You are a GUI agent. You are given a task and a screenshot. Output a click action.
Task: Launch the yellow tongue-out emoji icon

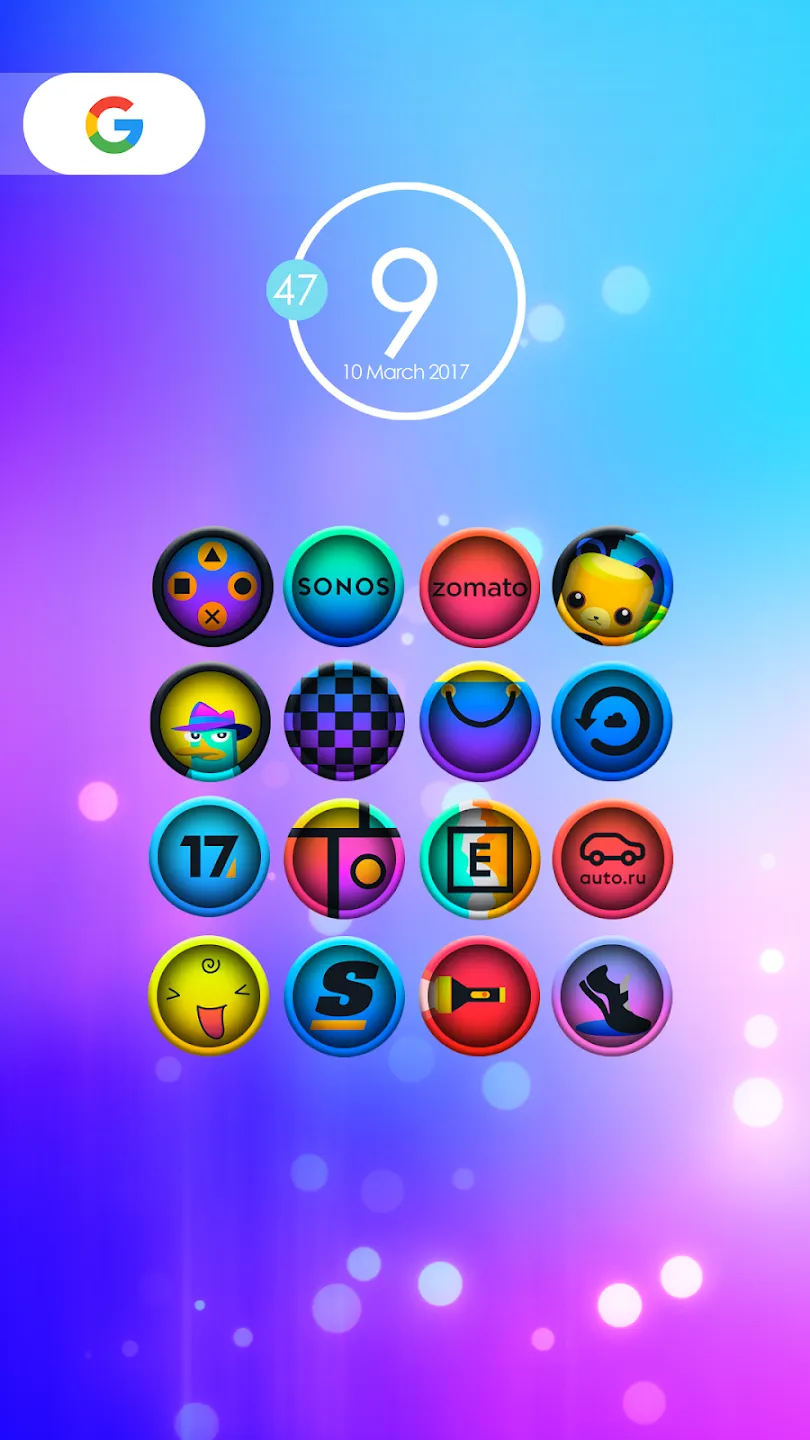tap(209, 996)
